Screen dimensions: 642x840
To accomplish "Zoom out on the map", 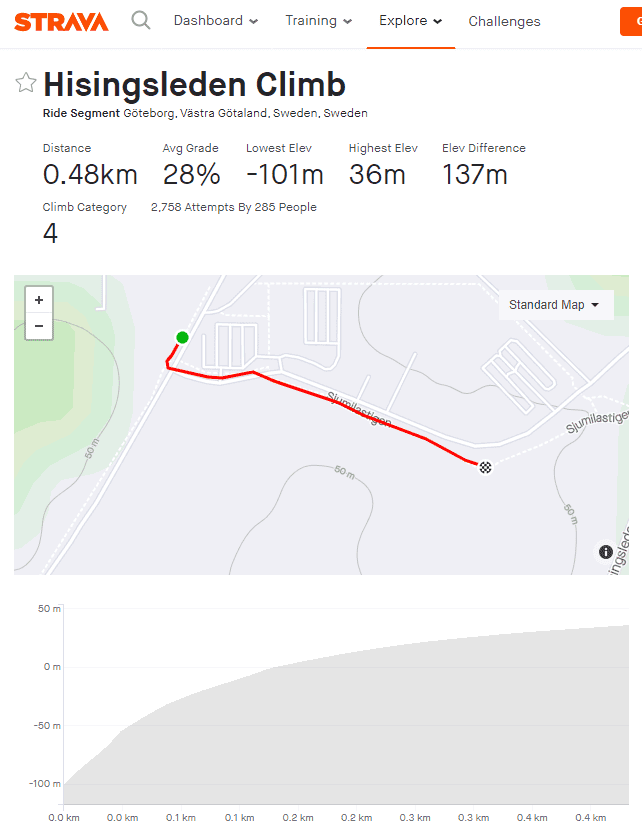I will [39, 325].
